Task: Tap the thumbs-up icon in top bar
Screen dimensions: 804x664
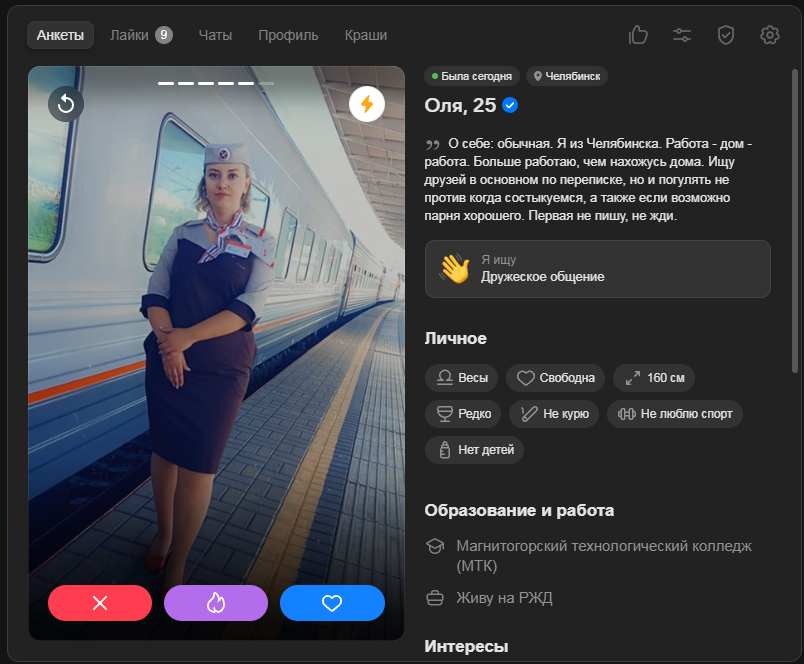Action: pyautogui.click(x=638, y=35)
